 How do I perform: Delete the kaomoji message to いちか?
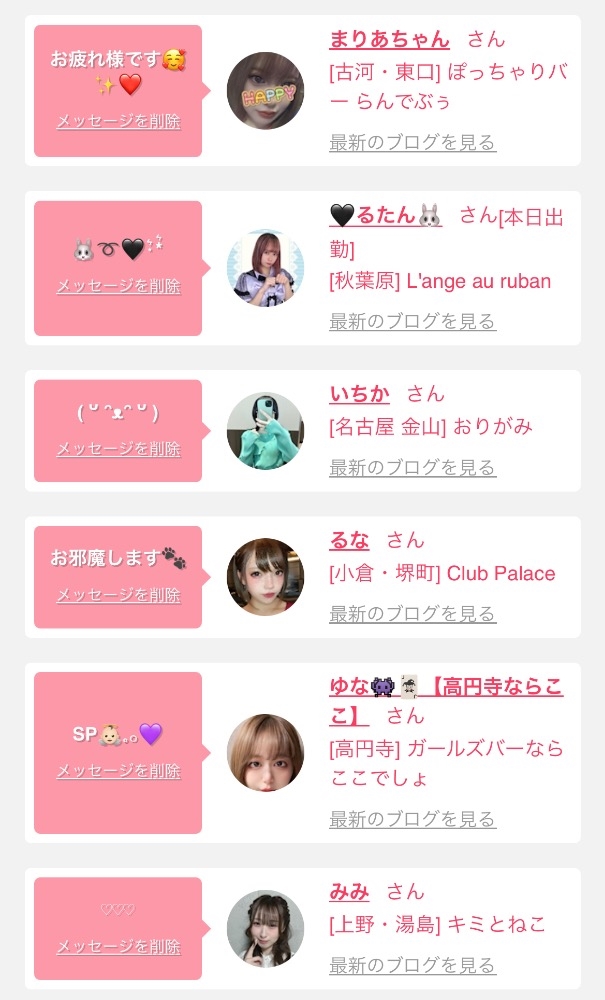[x=119, y=449]
